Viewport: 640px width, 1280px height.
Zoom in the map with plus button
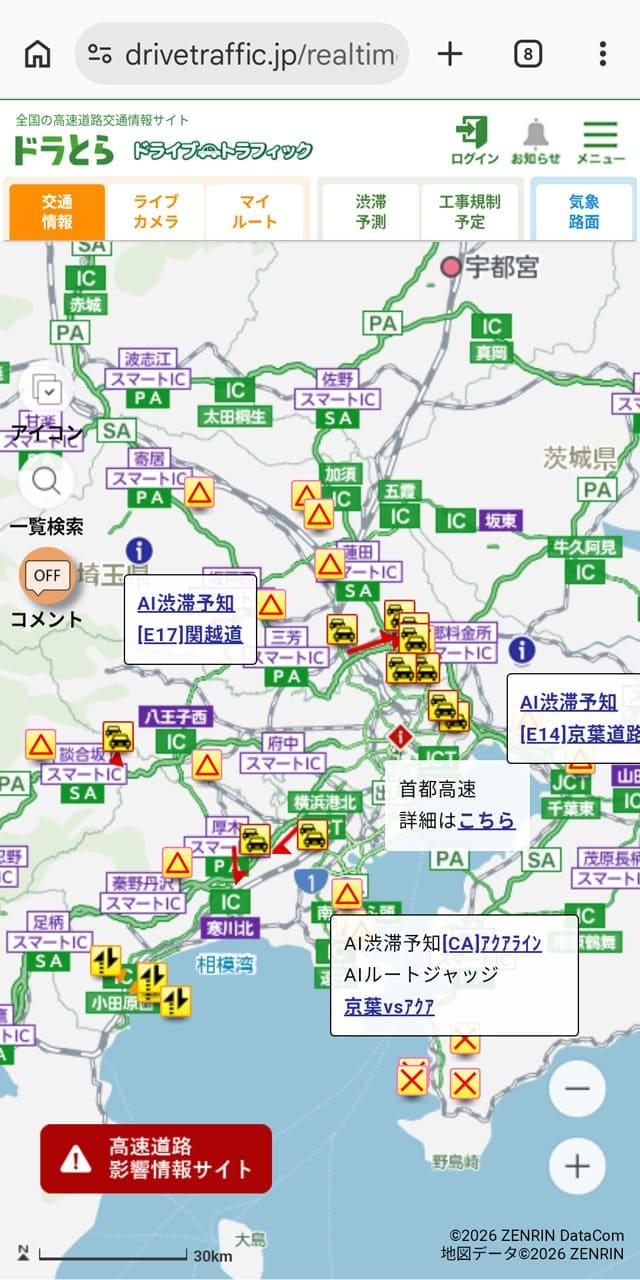click(x=577, y=1166)
